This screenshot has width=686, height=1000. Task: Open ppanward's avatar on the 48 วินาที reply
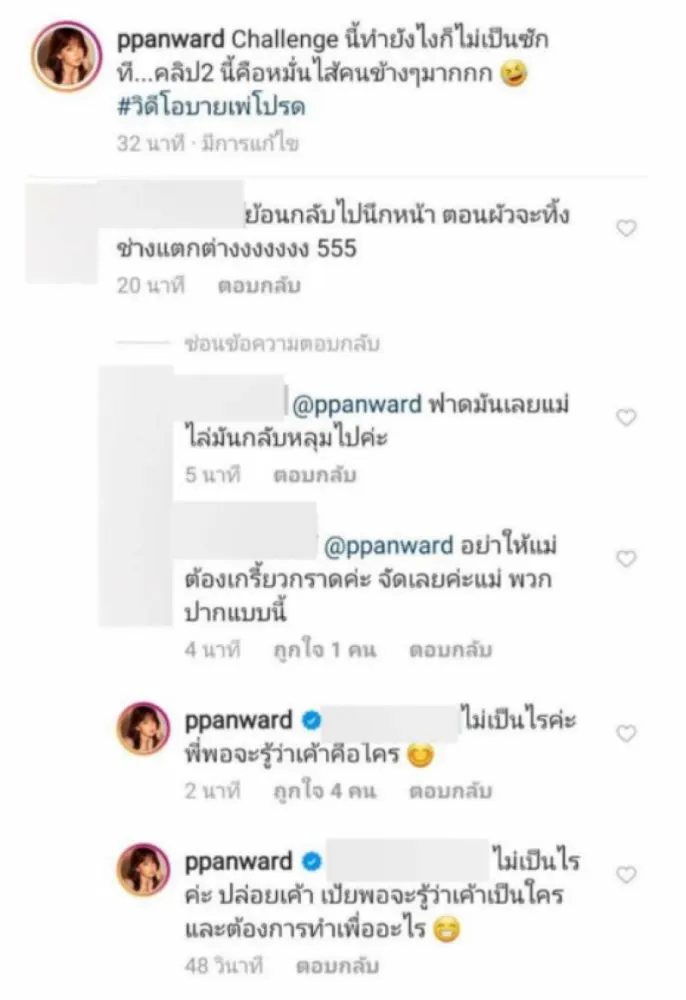tap(144, 868)
